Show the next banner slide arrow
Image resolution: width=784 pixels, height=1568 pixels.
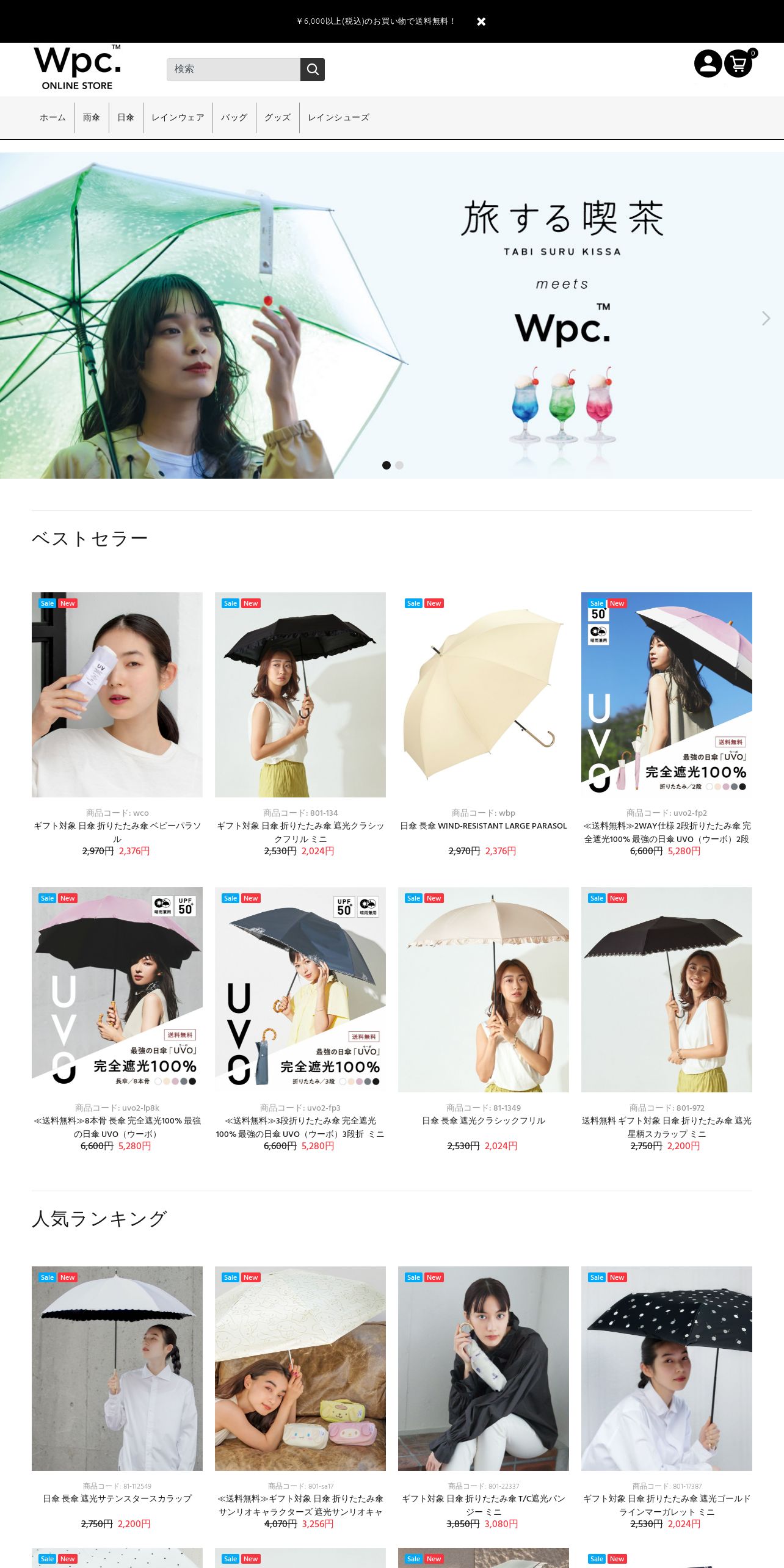(x=766, y=318)
